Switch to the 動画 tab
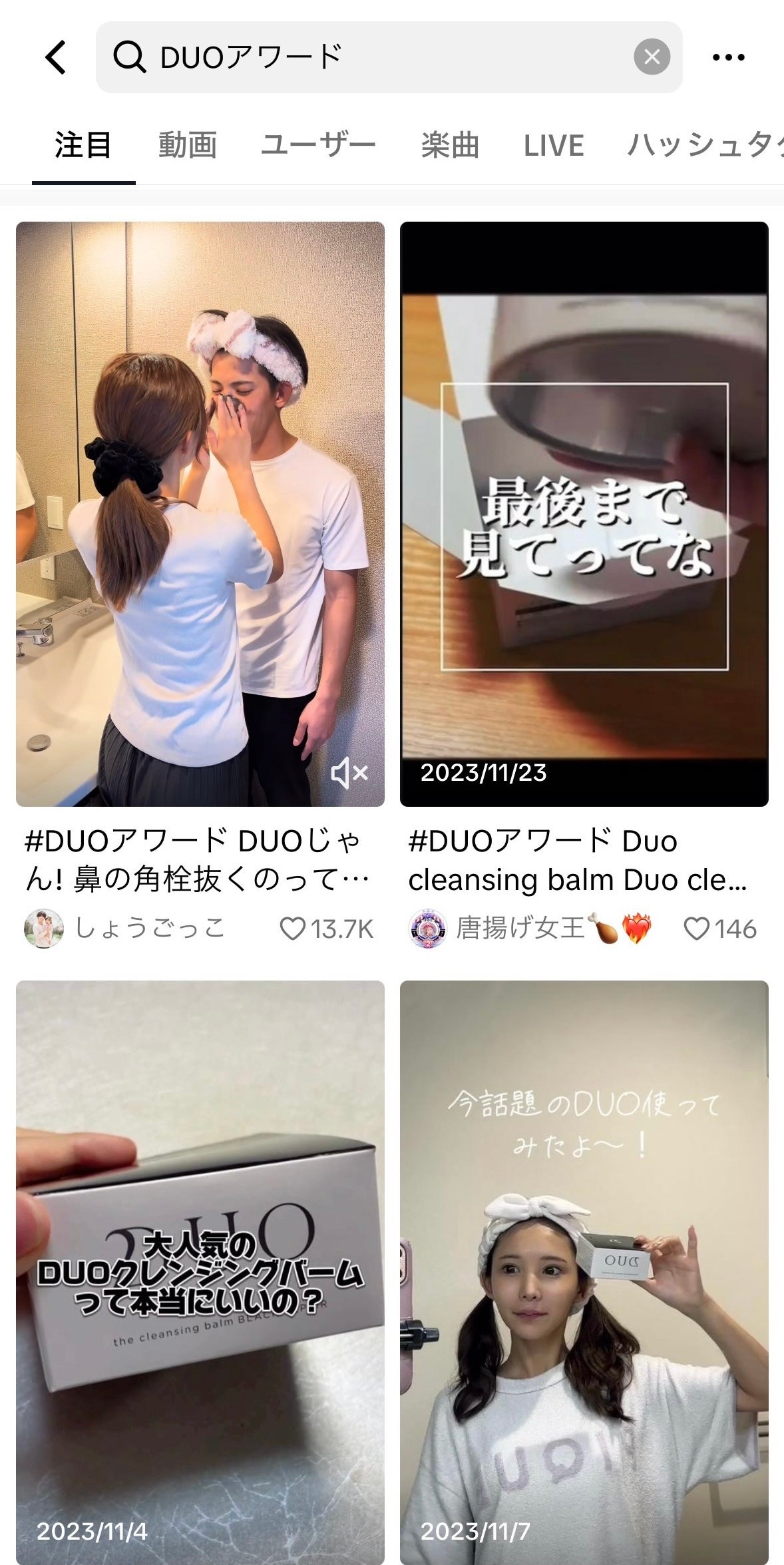 pyautogui.click(x=188, y=145)
